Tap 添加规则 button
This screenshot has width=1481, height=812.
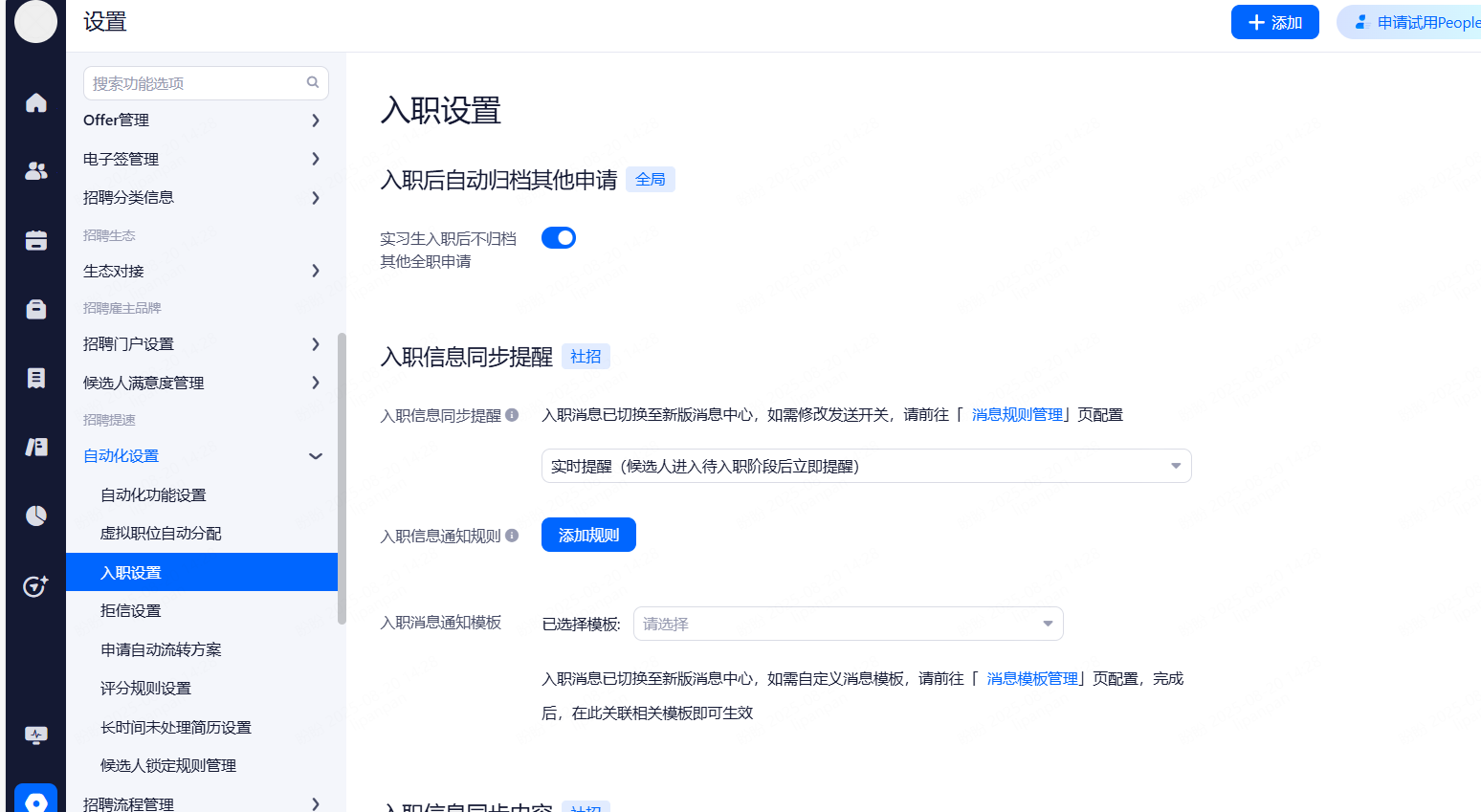click(x=588, y=536)
